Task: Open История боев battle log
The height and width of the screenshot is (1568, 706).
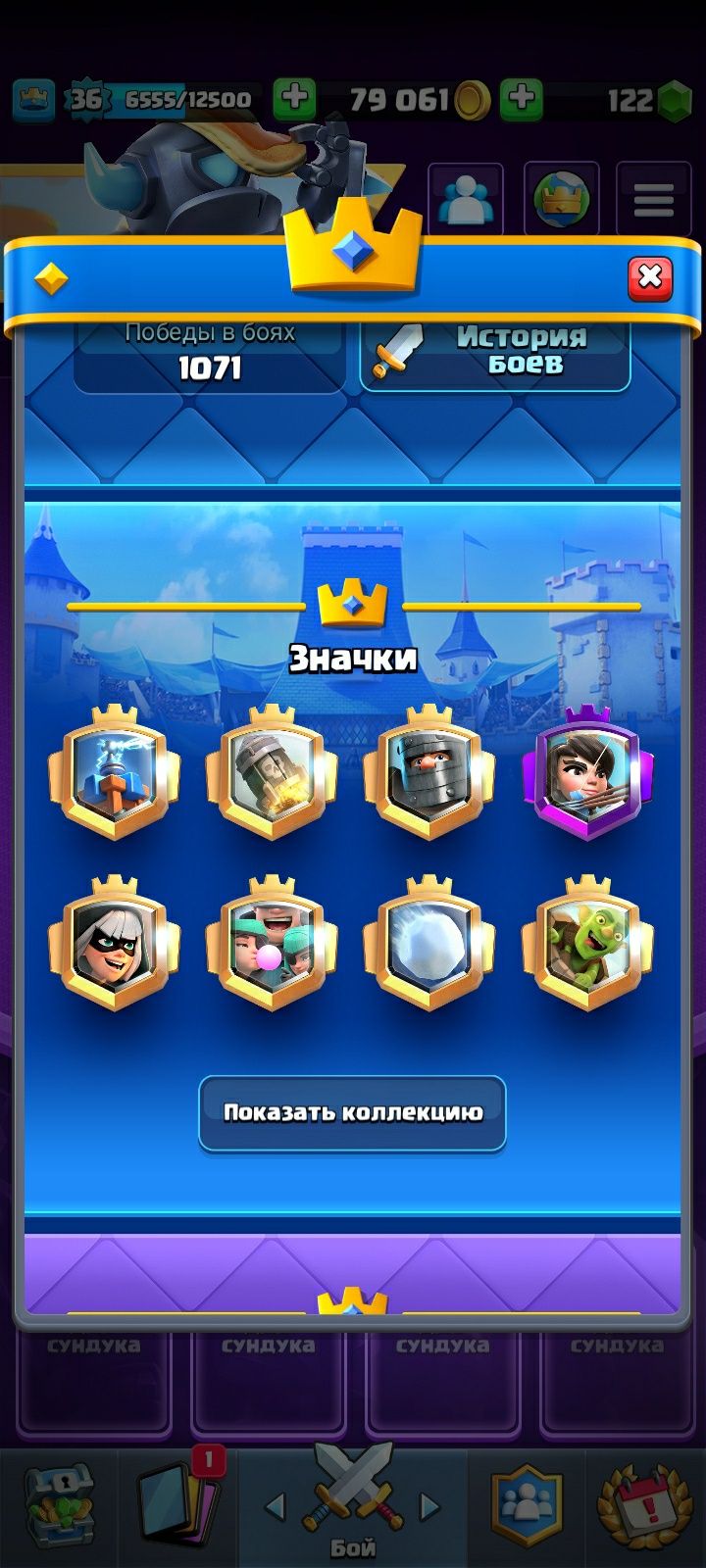Action: 495,351
